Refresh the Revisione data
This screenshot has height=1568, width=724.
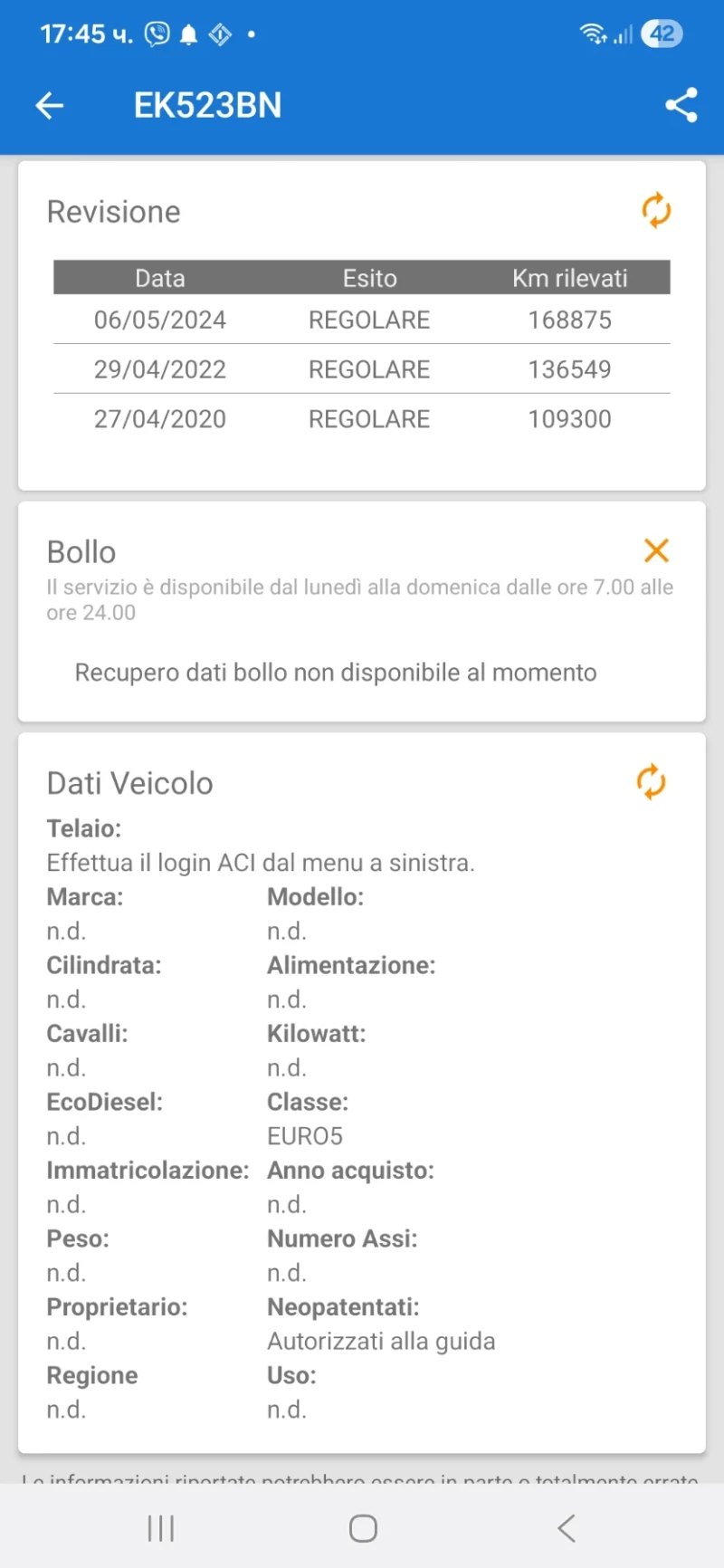pos(656,211)
